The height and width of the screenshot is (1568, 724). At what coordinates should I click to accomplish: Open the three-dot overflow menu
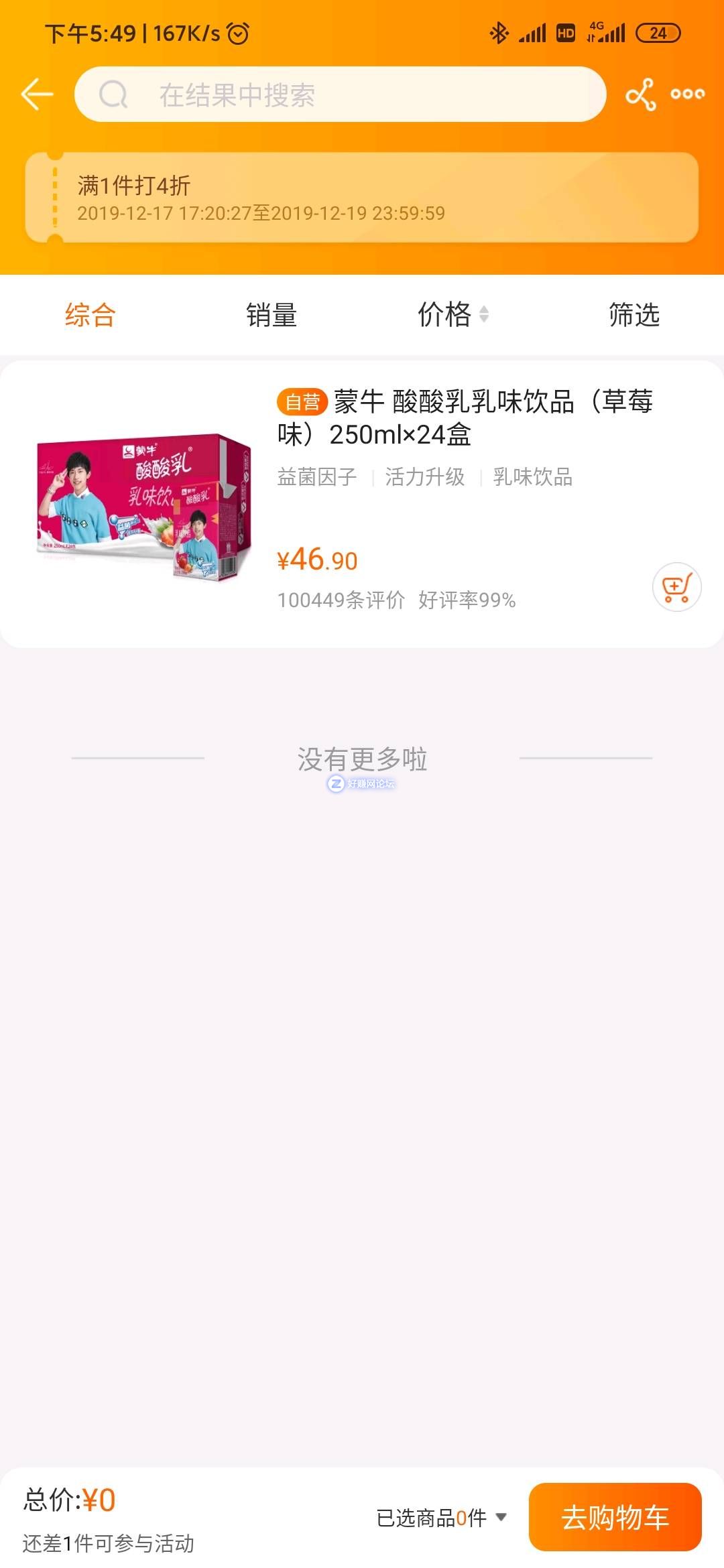(688, 94)
